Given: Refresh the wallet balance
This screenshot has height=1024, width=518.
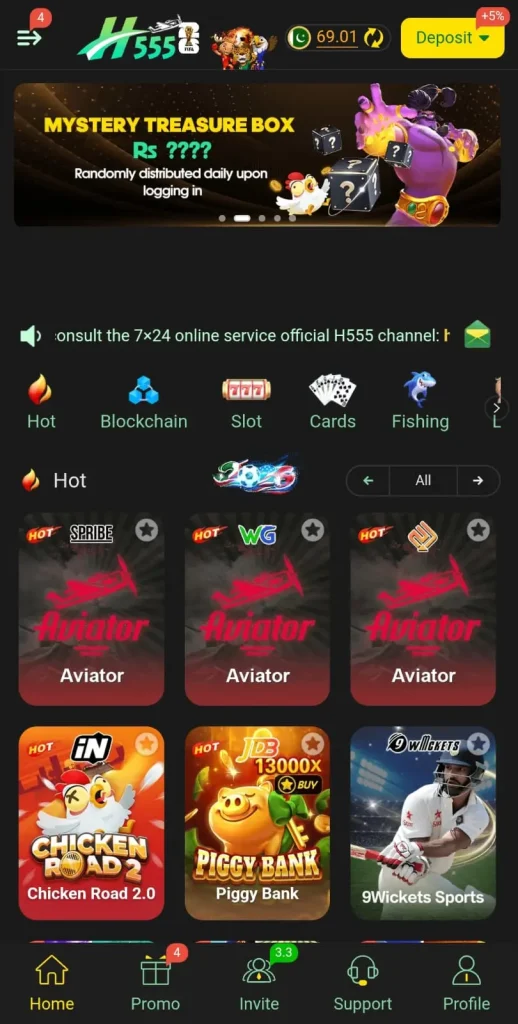Looking at the screenshot, I should point(373,38).
